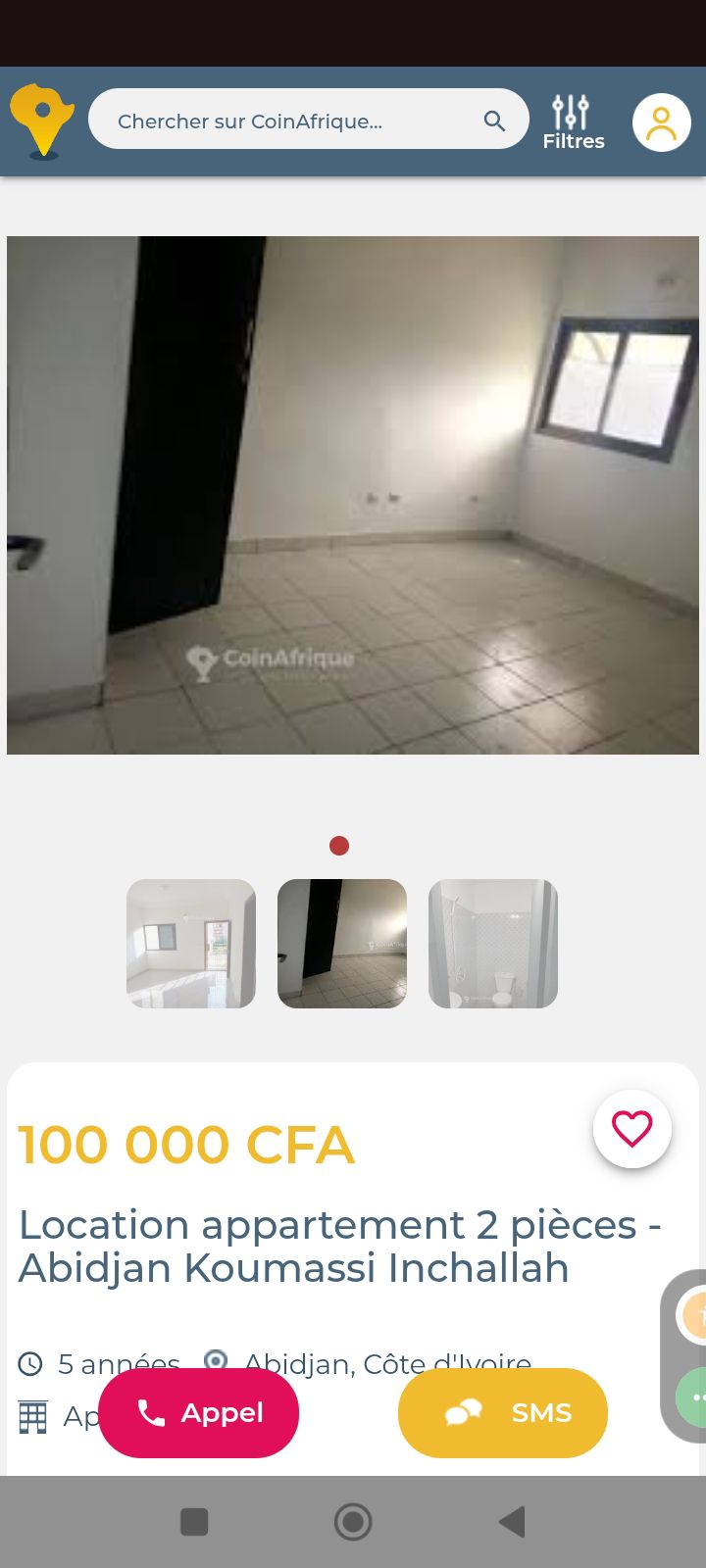The height and width of the screenshot is (1568, 706).
Task: Select the first room thumbnail
Action: (190, 943)
